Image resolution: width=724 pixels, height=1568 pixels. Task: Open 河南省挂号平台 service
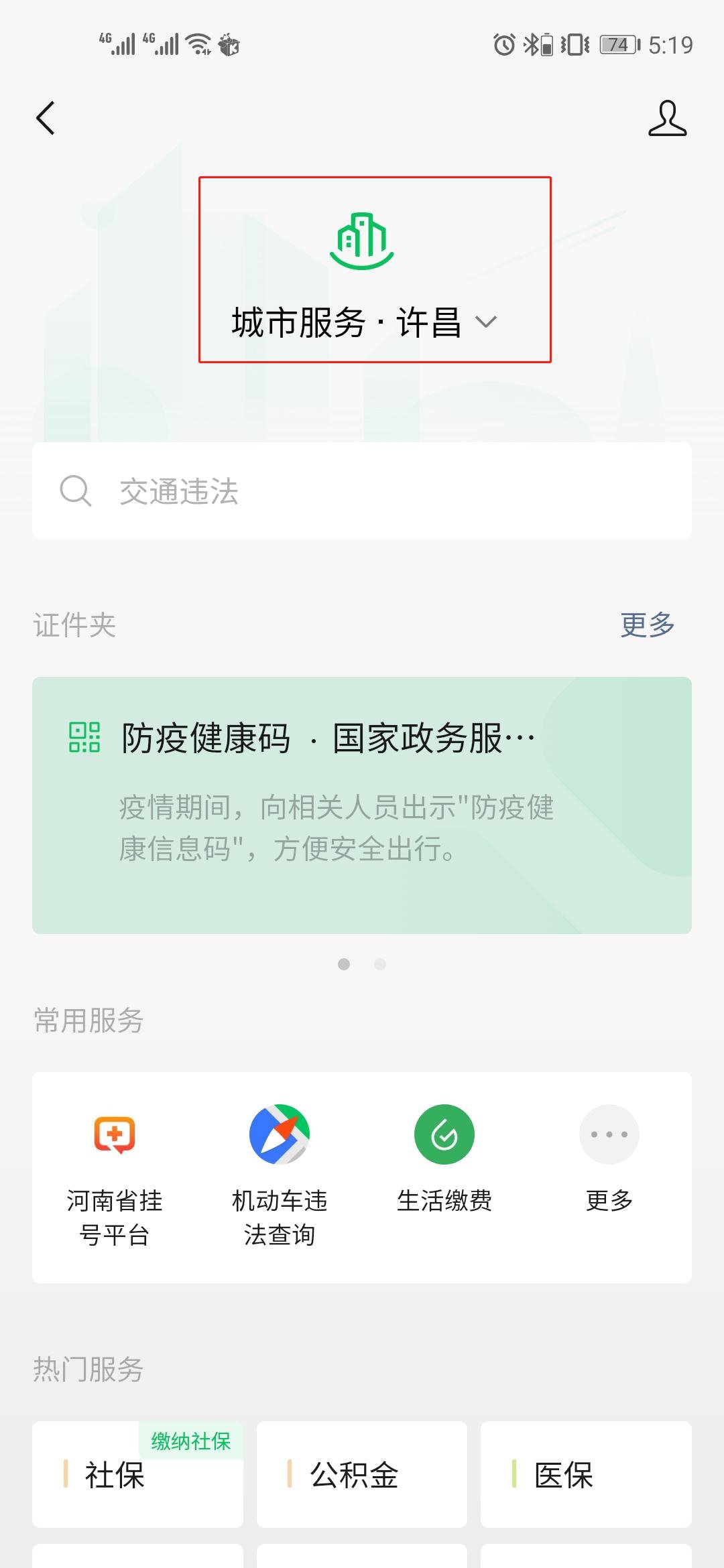[115, 1173]
